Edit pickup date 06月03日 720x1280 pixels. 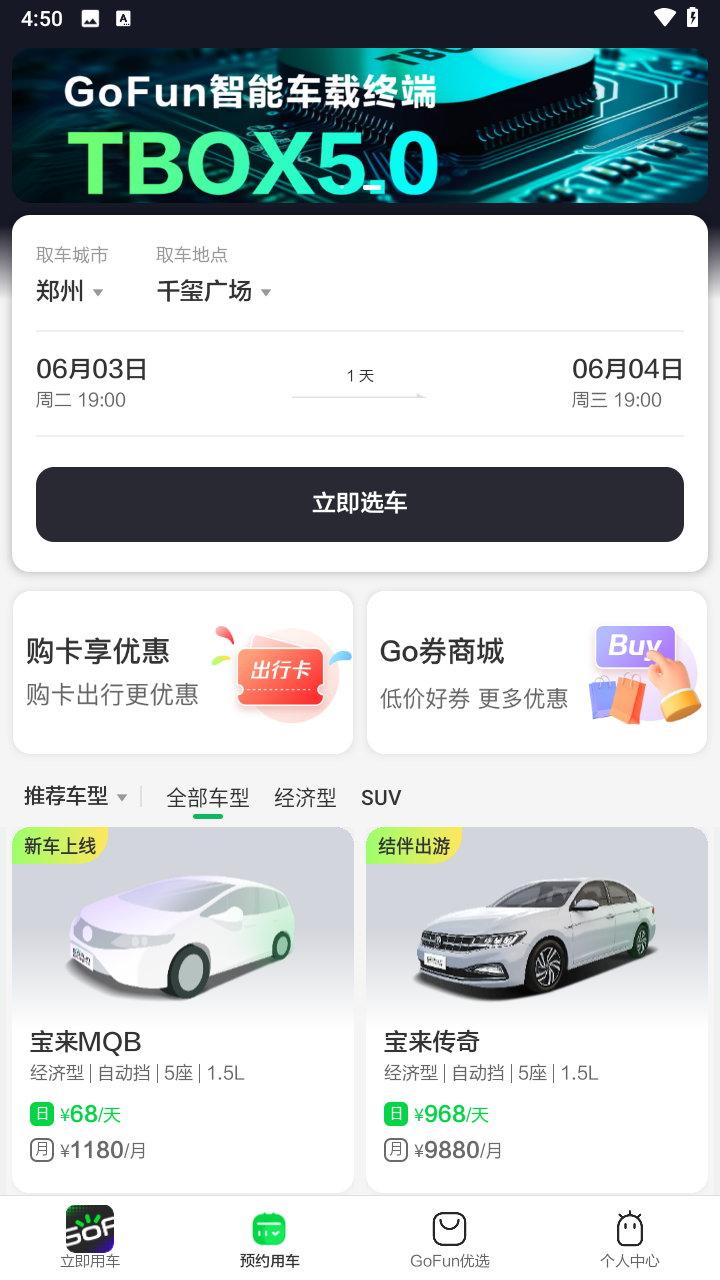[92, 383]
